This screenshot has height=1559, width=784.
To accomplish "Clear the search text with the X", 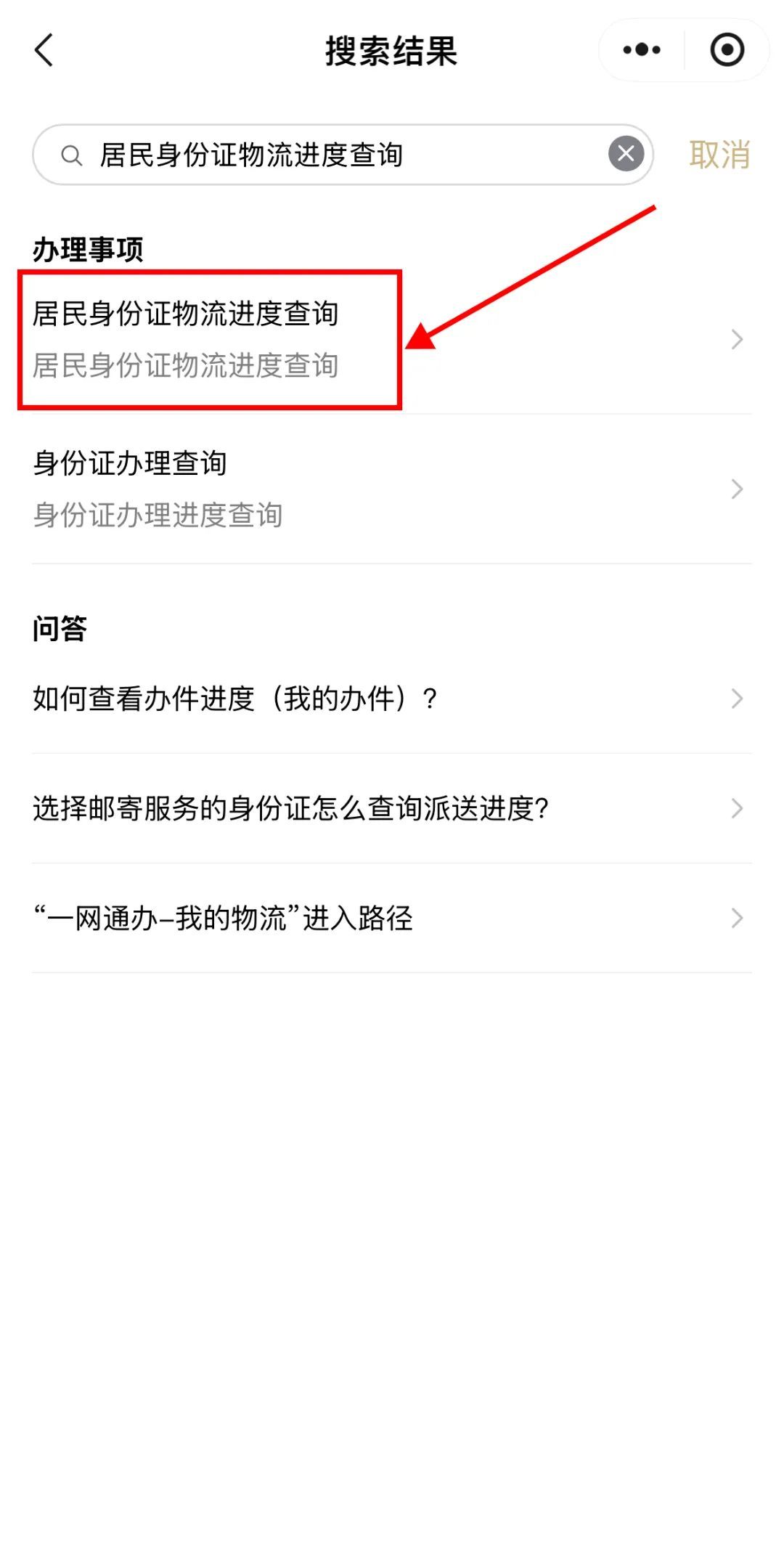I will [x=626, y=154].
